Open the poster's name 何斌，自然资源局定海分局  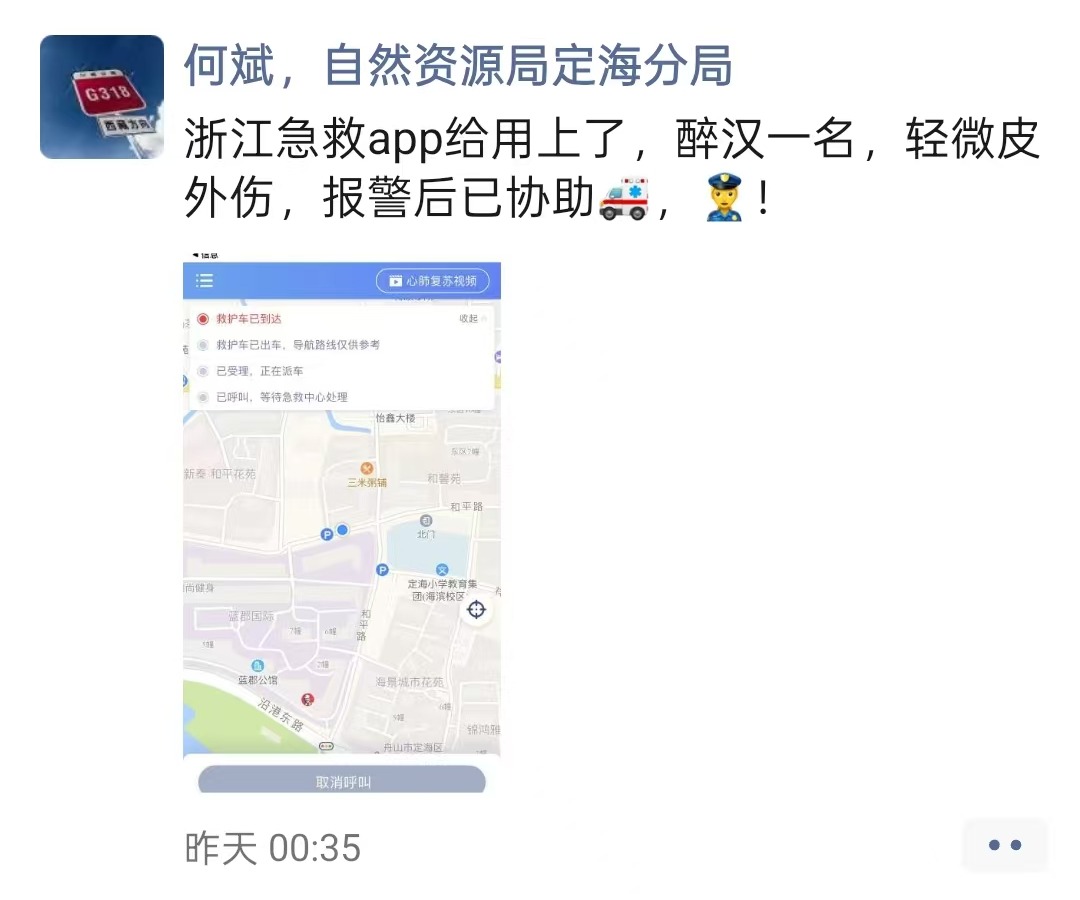[458, 66]
